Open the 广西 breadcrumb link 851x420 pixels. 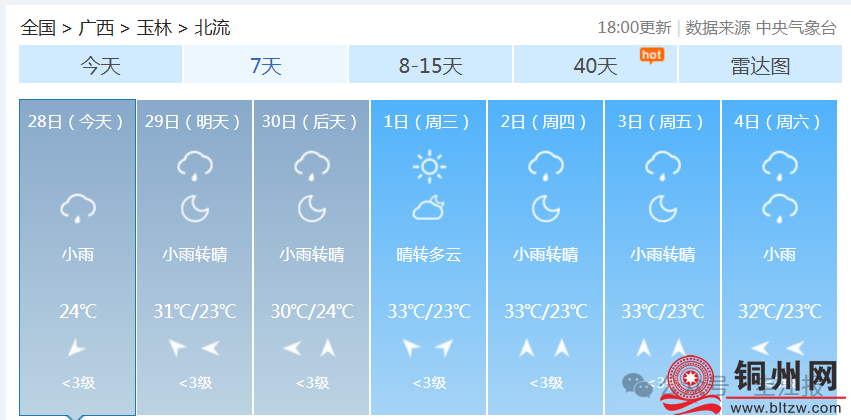click(x=96, y=27)
